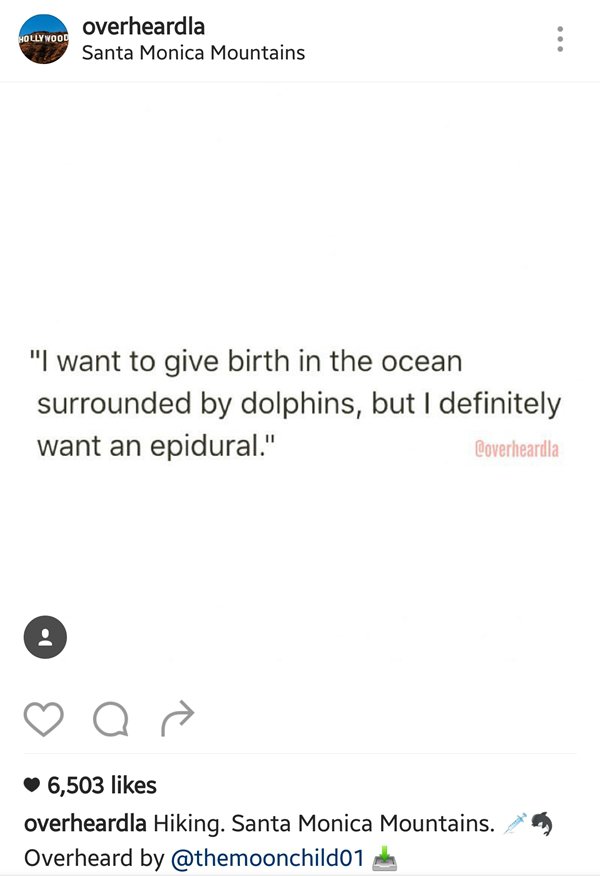Open the post's three-dot overflow menu
Viewport: 600px width, 876px height.
(559, 39)
